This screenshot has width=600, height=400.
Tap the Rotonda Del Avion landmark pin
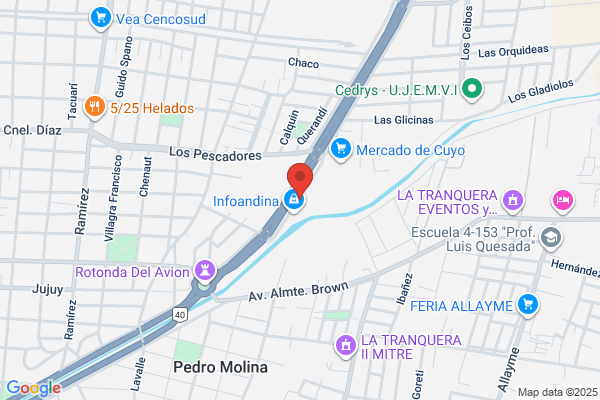tap(205, 271)
